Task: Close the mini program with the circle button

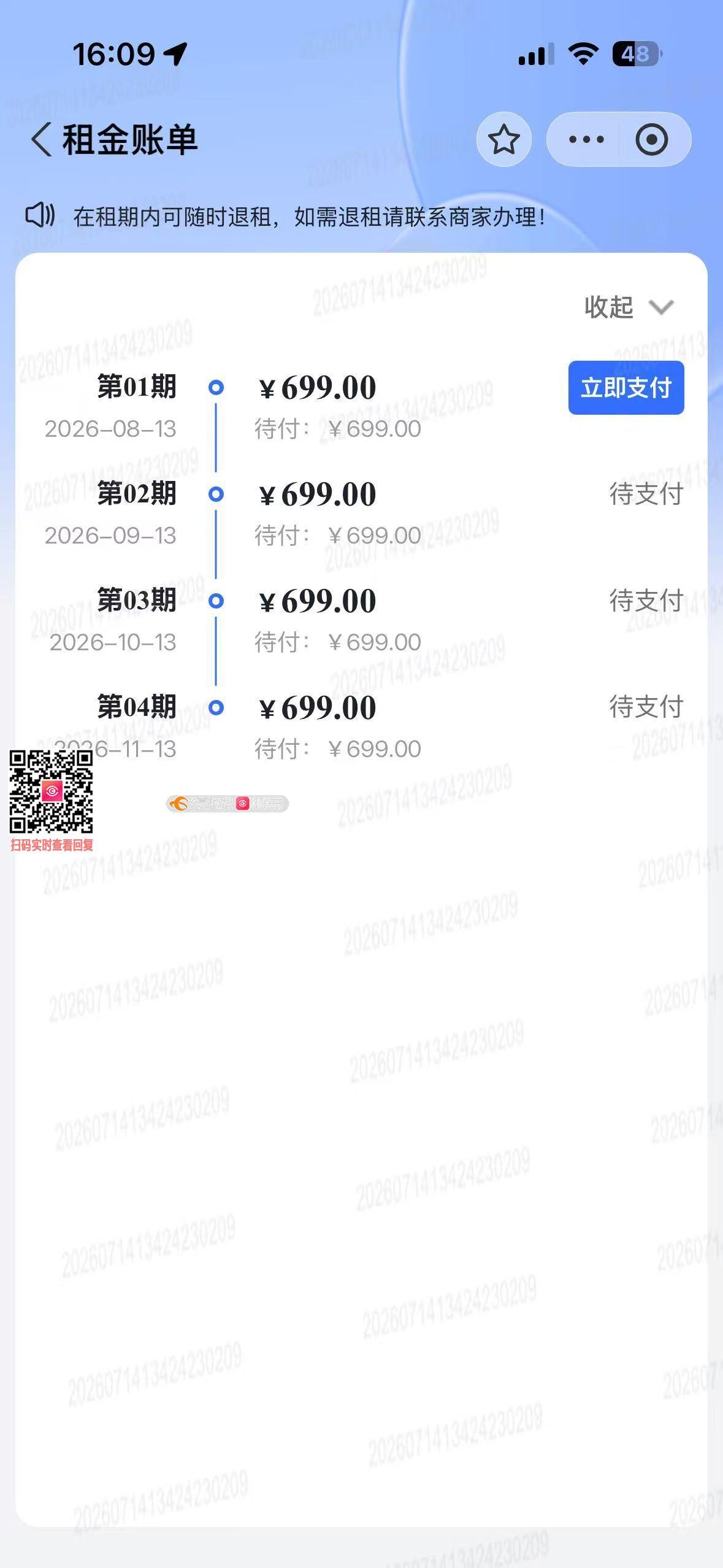Action: click(652, 139)
